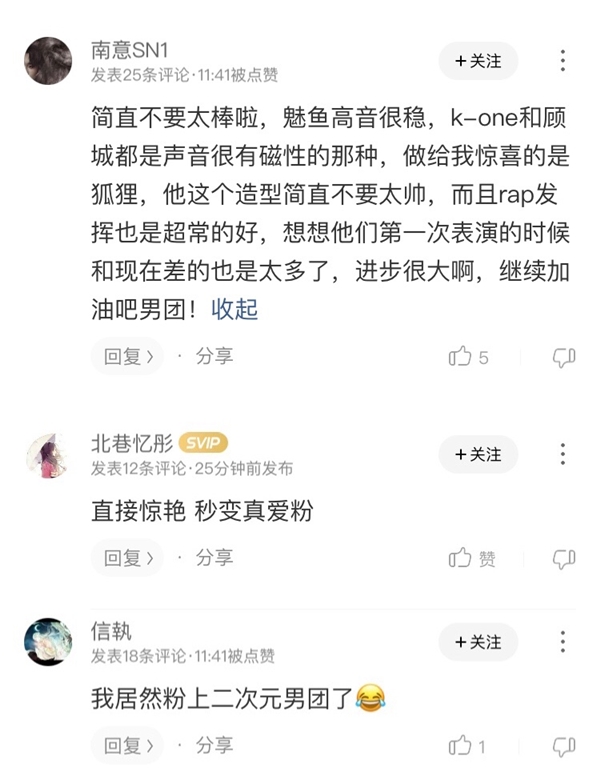Follow user 北巷忆彤
Image resolution: width=600 pixels, height=783 pixels.
(x=478, y=454)
